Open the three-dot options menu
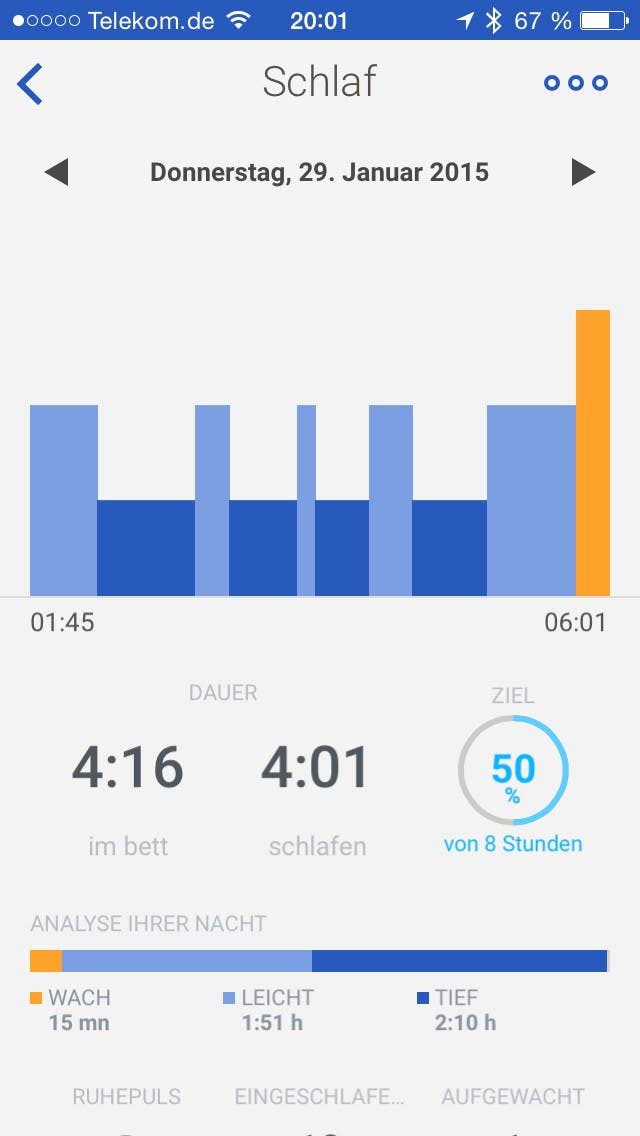This screenshot has height=1136, width=640. [575, 83]
